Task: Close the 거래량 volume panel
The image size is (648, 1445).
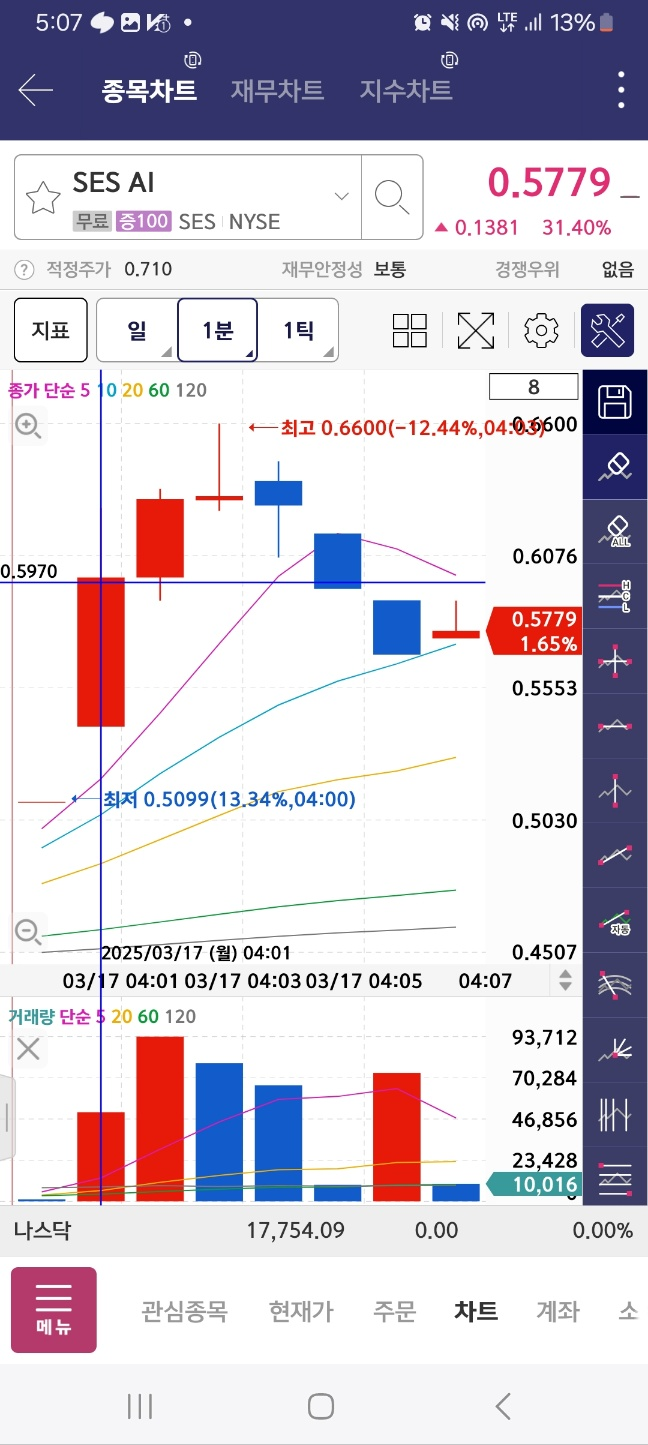Action: pos(28,1049)
